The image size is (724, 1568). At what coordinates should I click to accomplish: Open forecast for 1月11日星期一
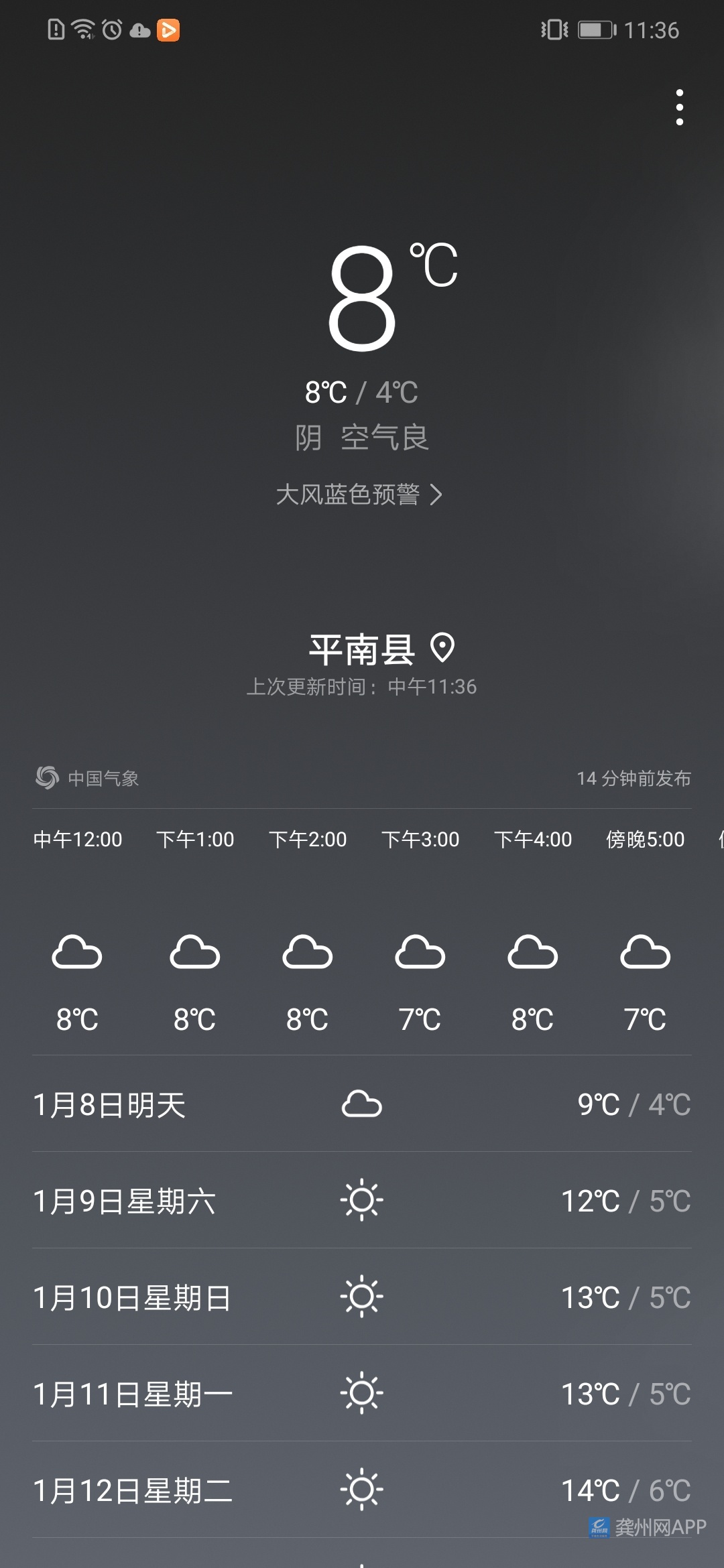[362, 1394]
